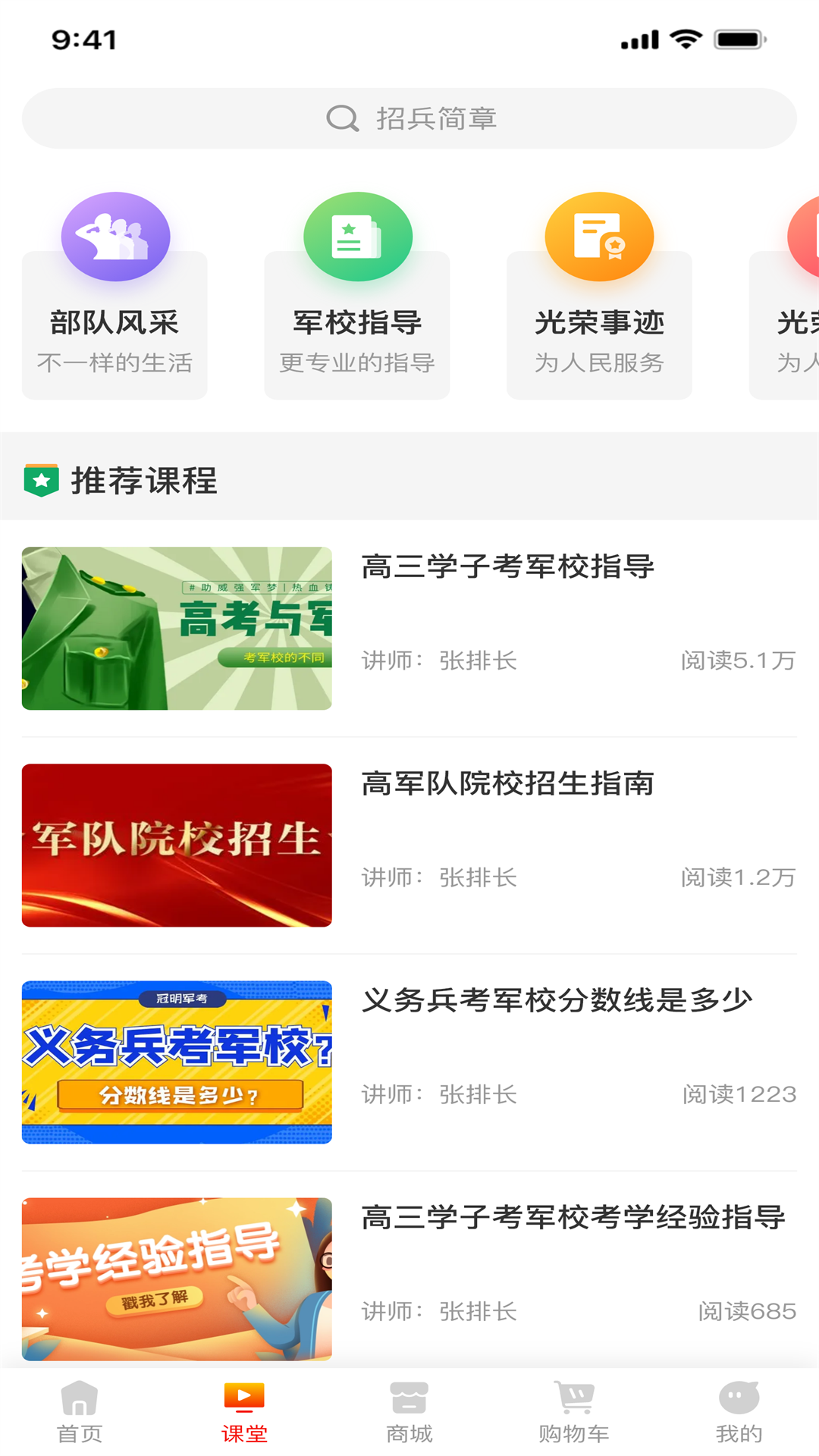Tap the search magnifier icon
The width and height of the screenshot is (819, 1456).
click(344, 118)
